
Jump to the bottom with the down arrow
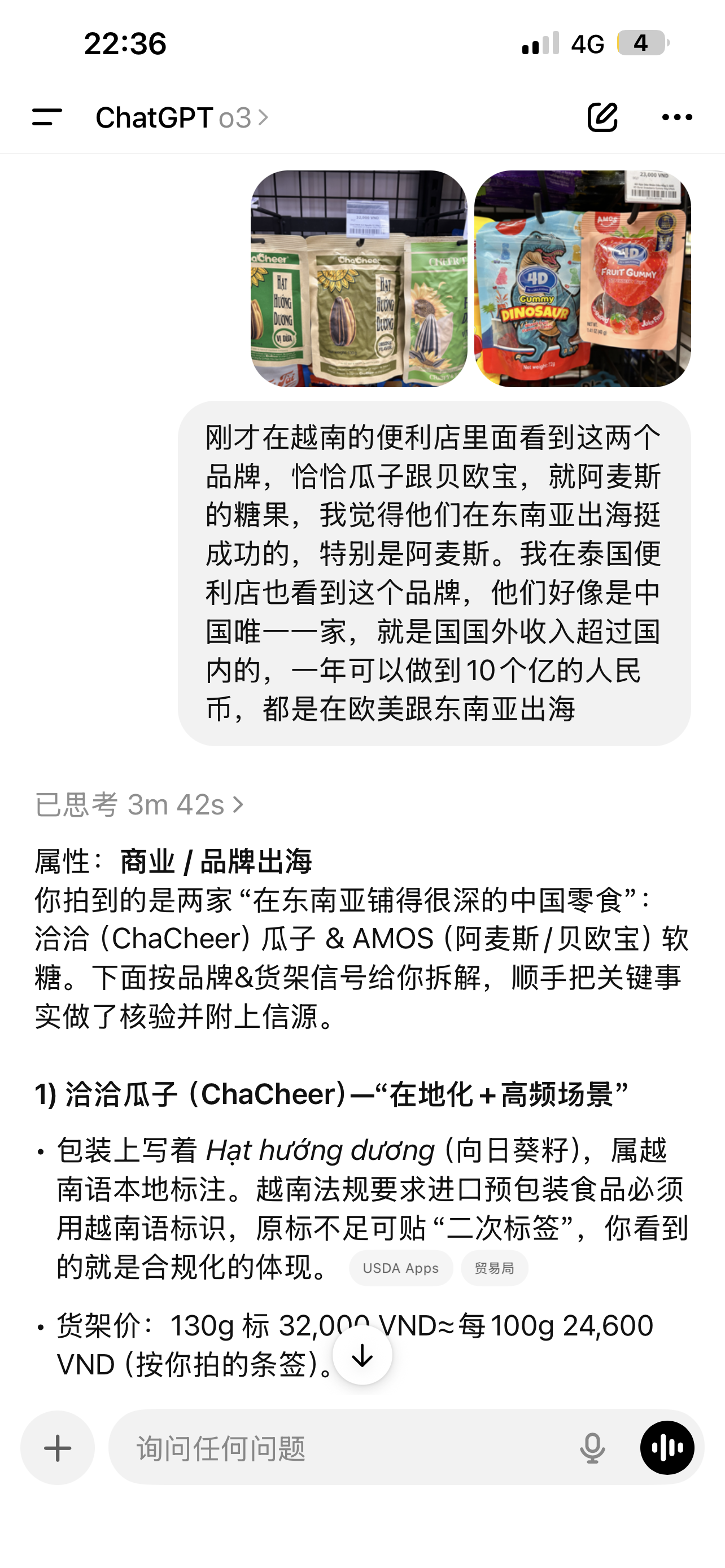pos(362,1356)
